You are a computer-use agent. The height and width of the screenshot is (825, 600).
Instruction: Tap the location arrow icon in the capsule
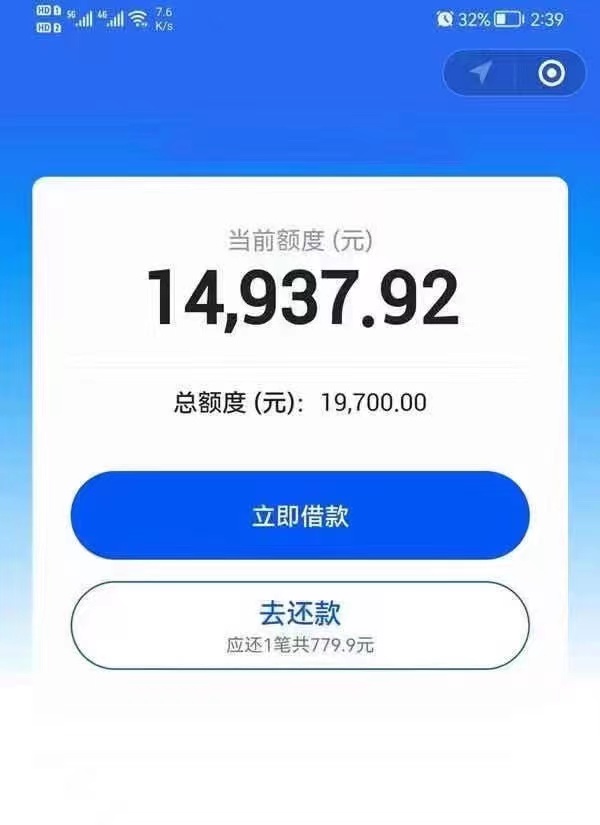point(481,73)
